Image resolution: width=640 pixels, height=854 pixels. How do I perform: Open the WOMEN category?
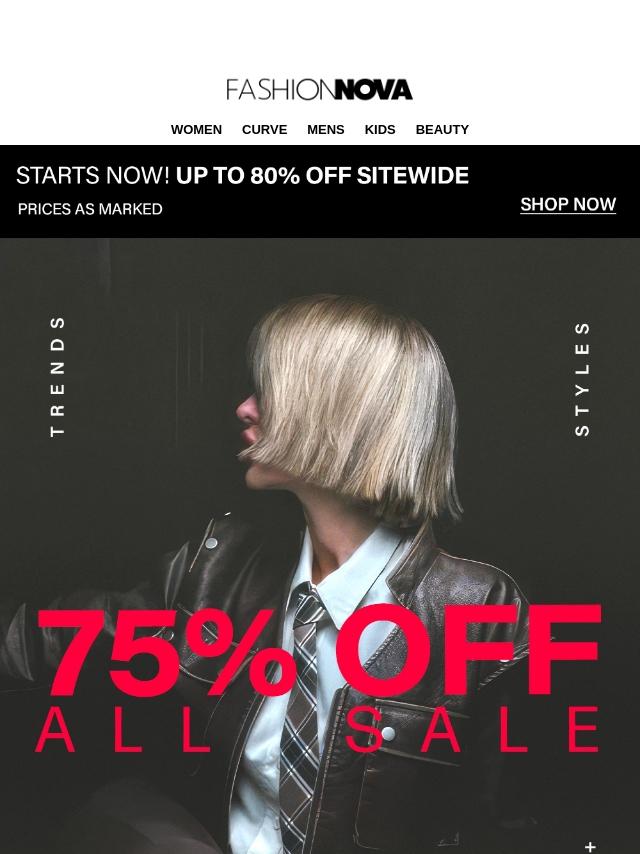click(x=196, y=130)
